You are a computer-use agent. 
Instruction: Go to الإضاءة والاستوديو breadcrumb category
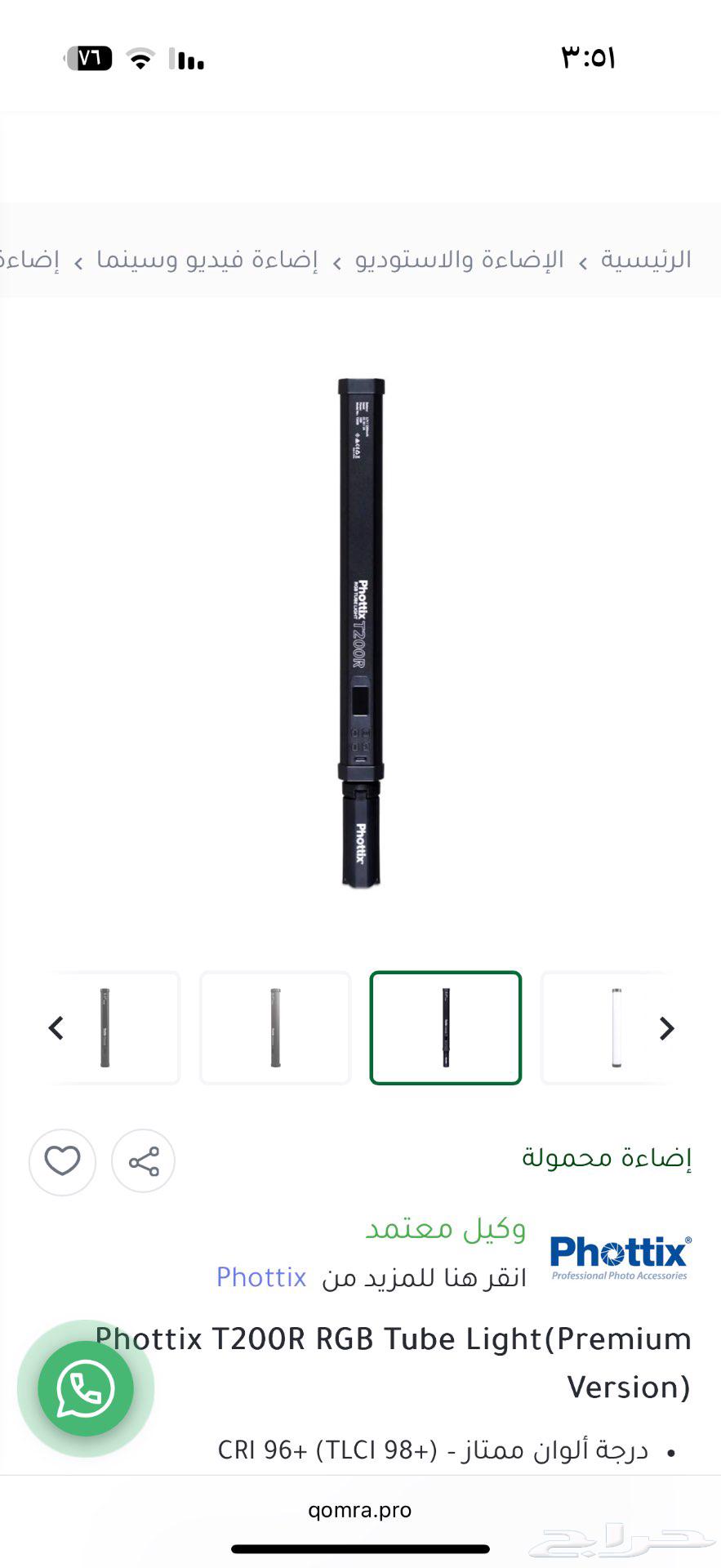click(460, 261)
